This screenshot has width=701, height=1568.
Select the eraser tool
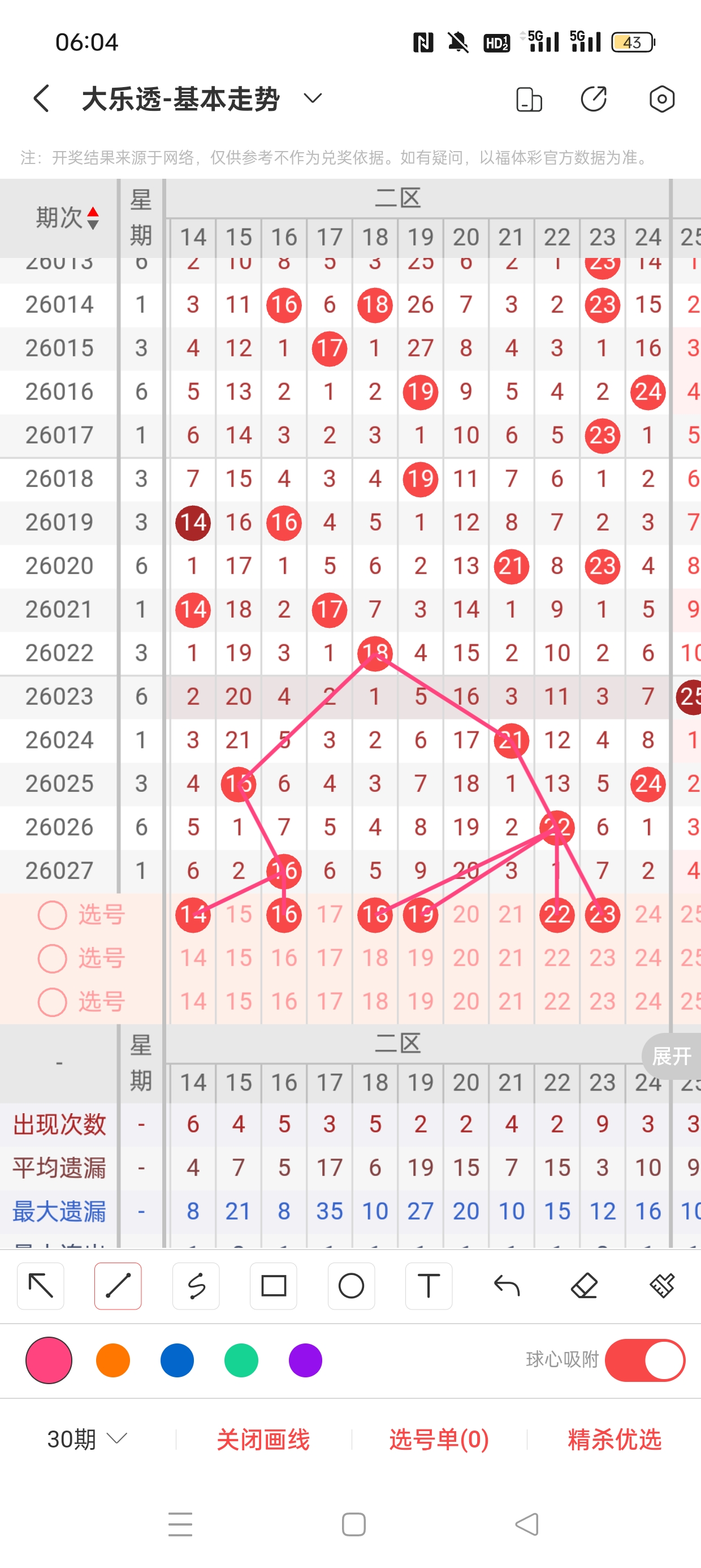pyautogui.click(x=584, y=1286)
